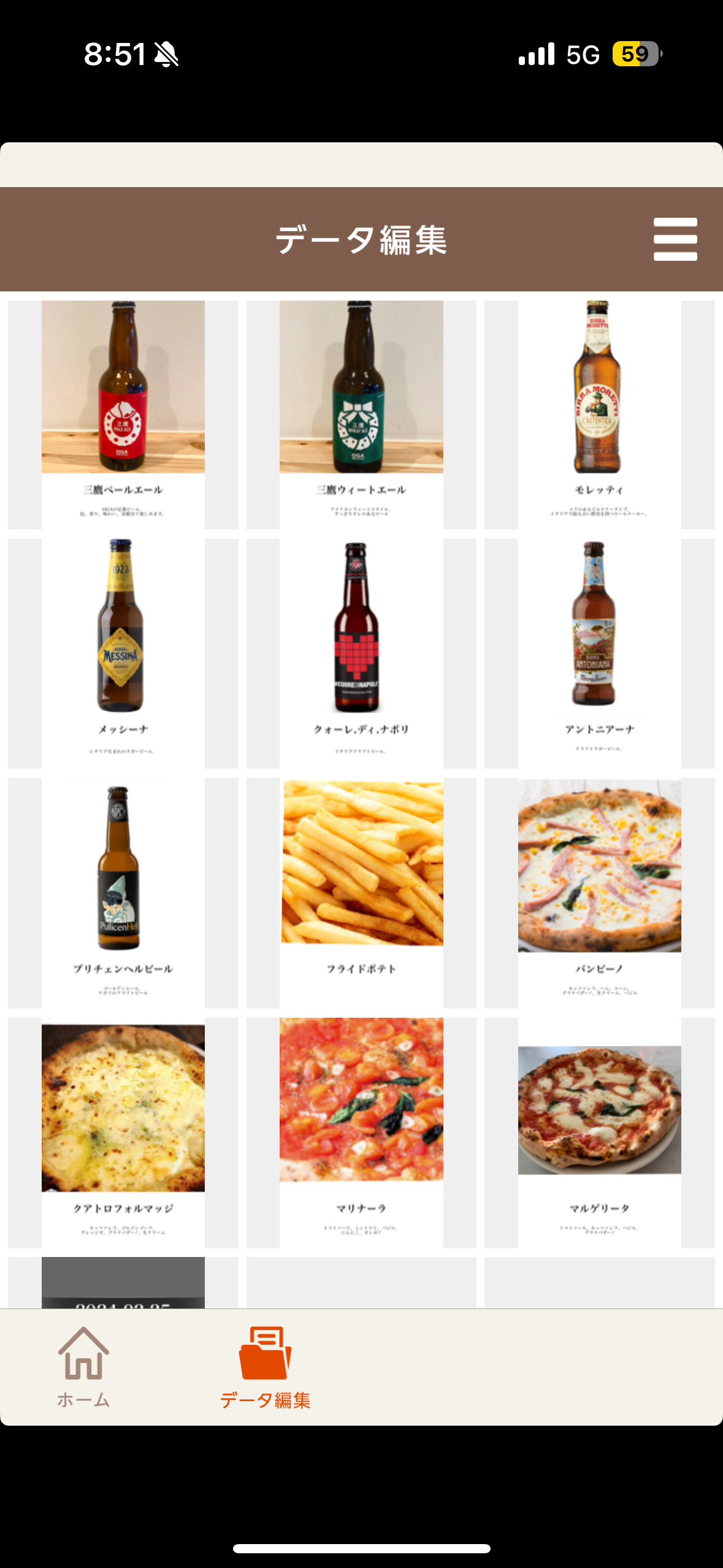Open the メッシーナ beer tile
Viewport: 723px width, 1568px height.
pos(123,653)
